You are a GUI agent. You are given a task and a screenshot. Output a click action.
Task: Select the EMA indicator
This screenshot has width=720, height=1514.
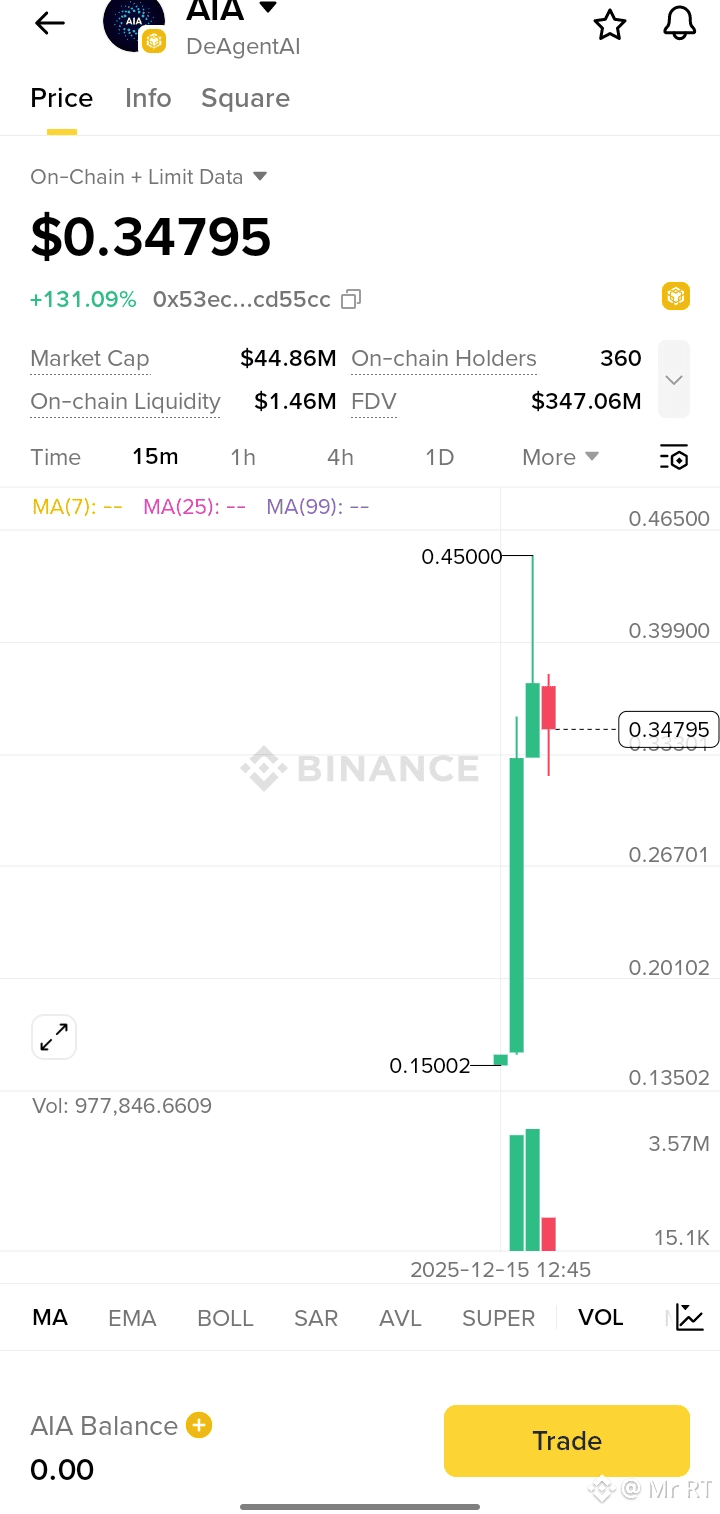(132, 1318)
